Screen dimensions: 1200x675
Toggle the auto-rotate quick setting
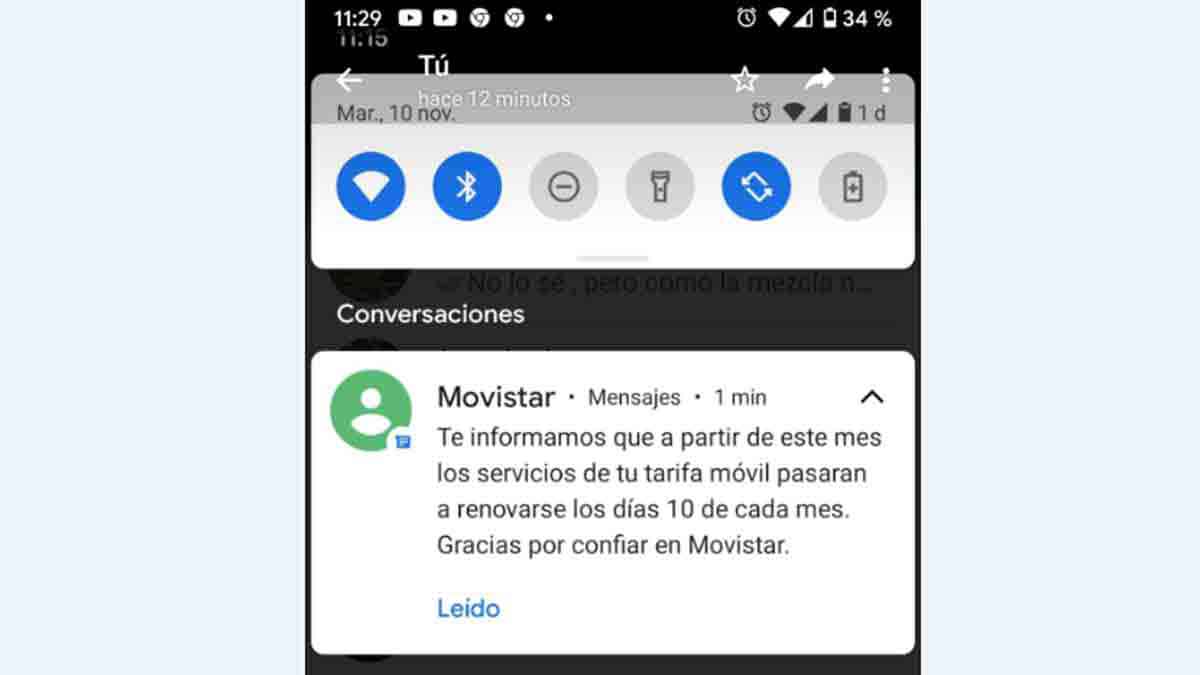[756, 186]
